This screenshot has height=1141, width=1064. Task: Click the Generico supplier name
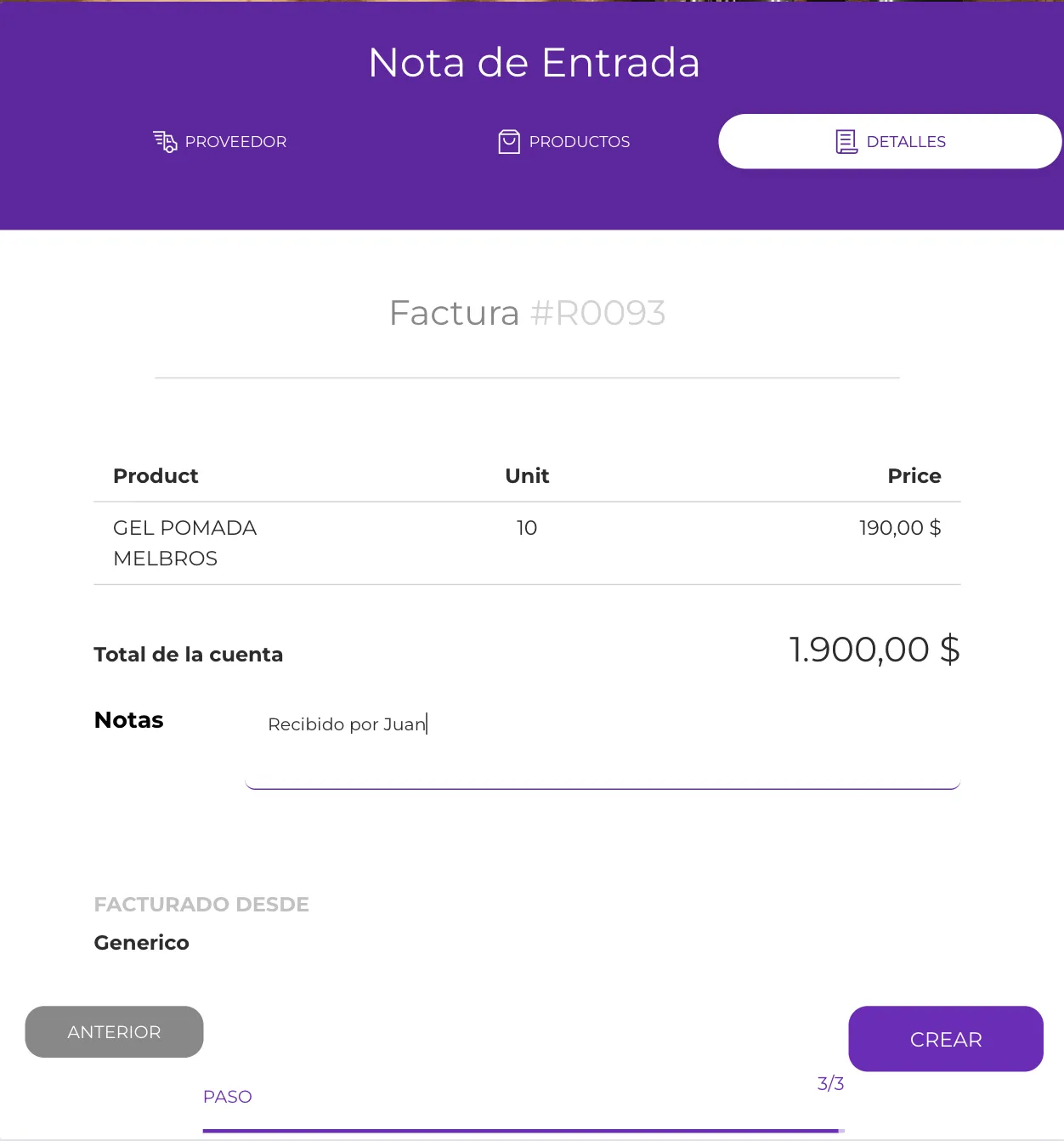pos(141,942)
